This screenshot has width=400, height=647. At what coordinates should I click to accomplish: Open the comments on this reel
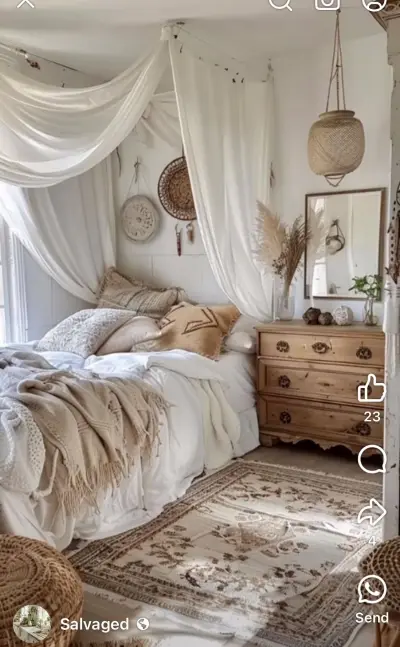[372, 459]
